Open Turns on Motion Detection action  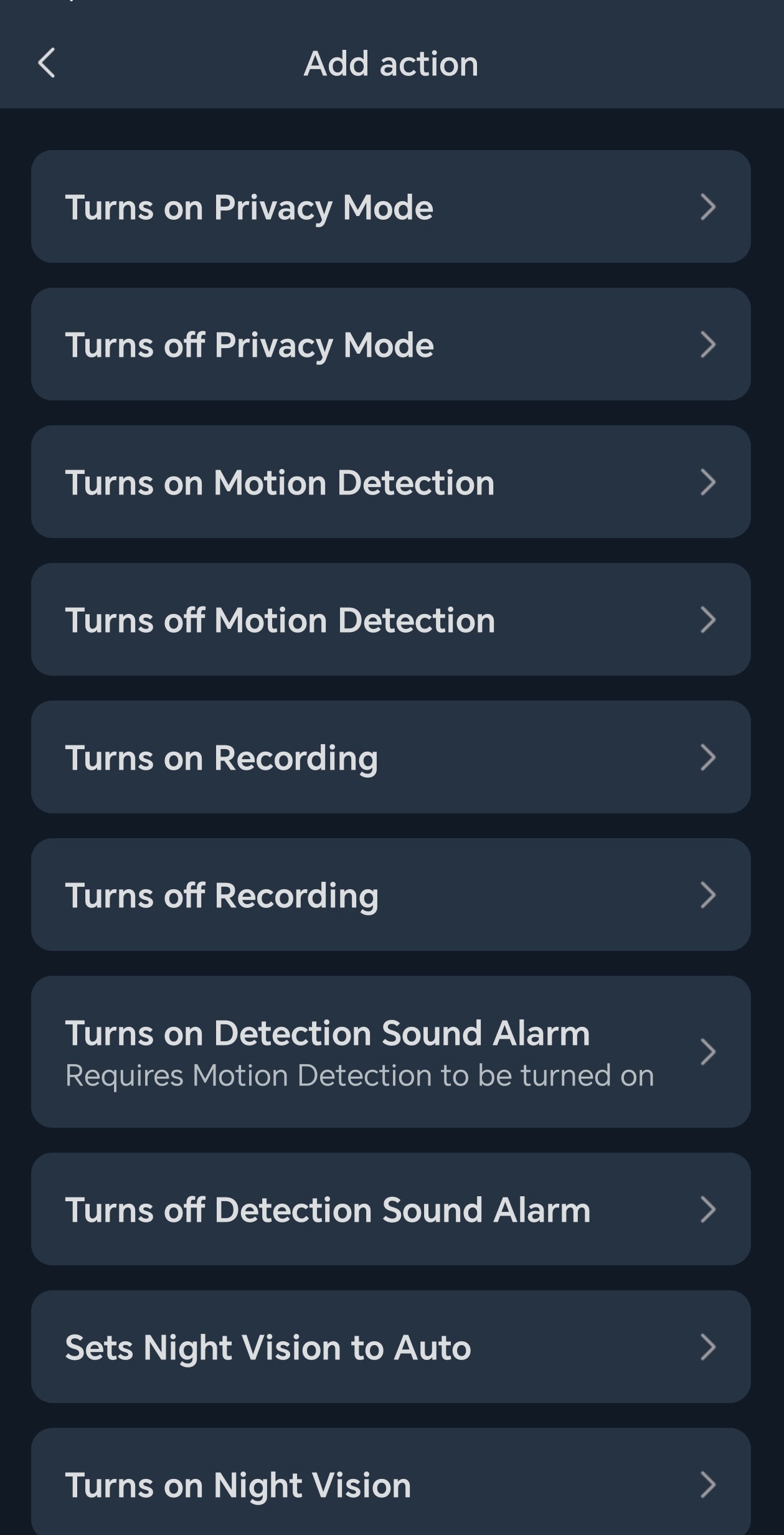(x=390, y=482)
